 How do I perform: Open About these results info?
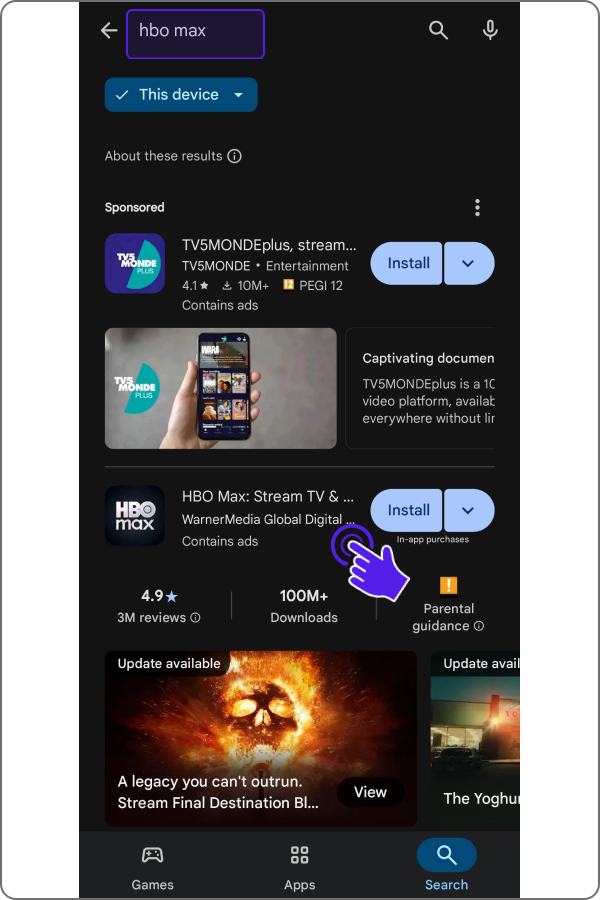tap(234, 156)
